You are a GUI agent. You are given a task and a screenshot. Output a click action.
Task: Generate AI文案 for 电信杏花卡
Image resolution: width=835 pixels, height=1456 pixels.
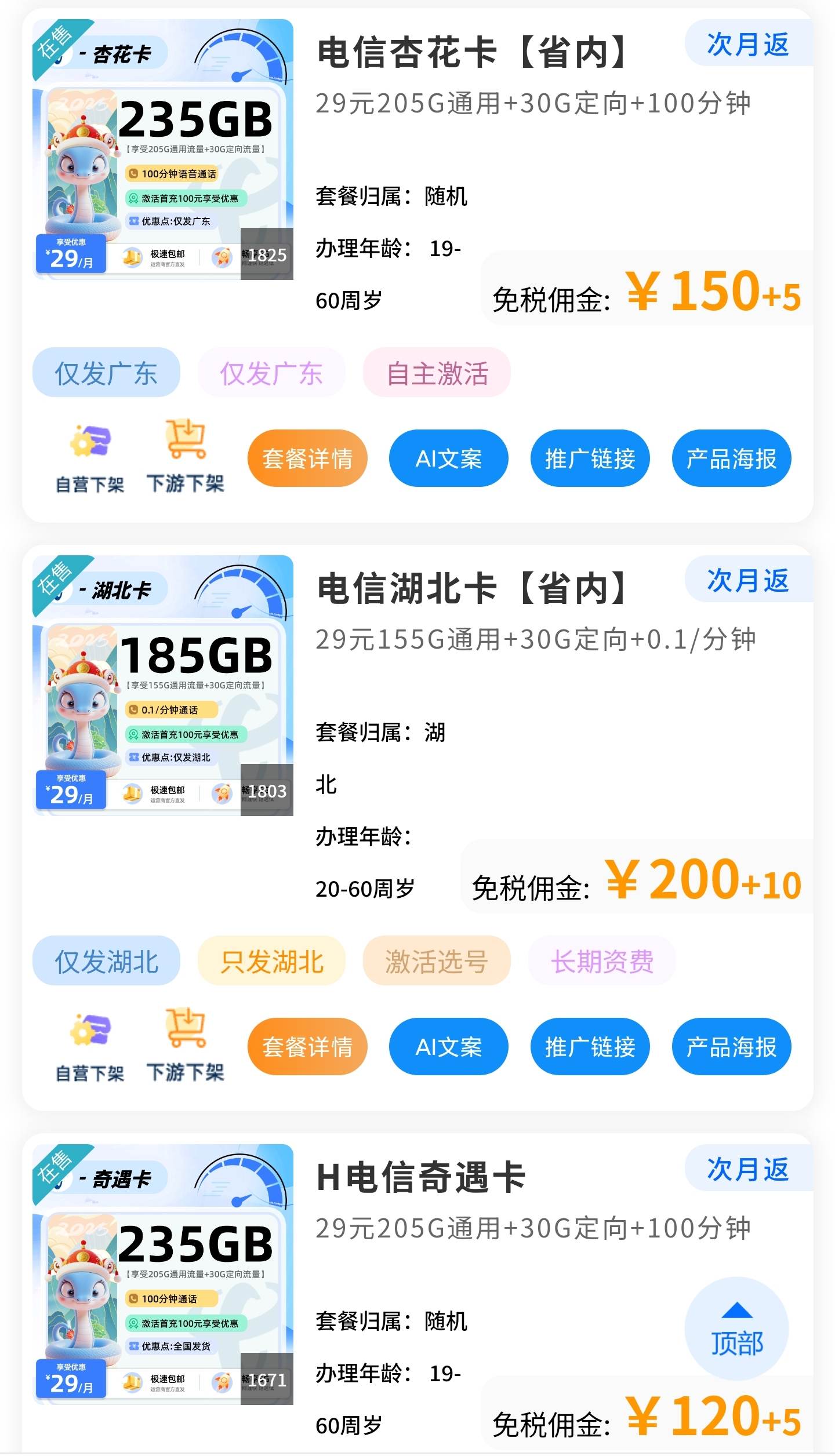pyautogui.click(x=448, y=458)
